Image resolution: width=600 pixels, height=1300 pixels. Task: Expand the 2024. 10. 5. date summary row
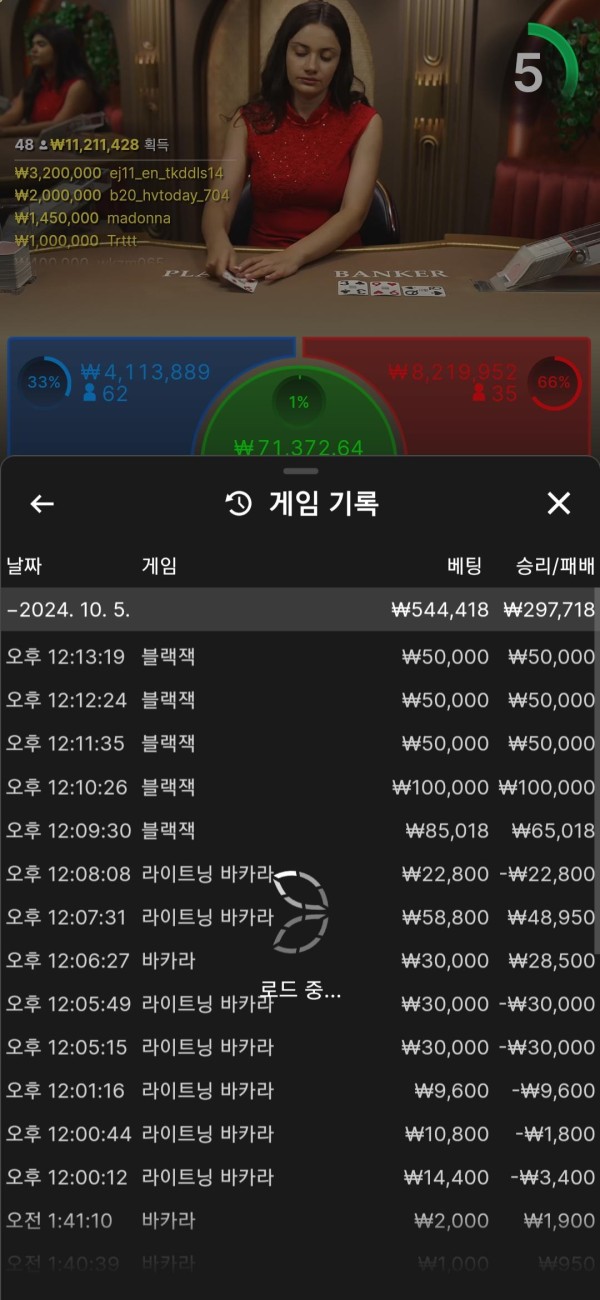click(x=300, y=609)
